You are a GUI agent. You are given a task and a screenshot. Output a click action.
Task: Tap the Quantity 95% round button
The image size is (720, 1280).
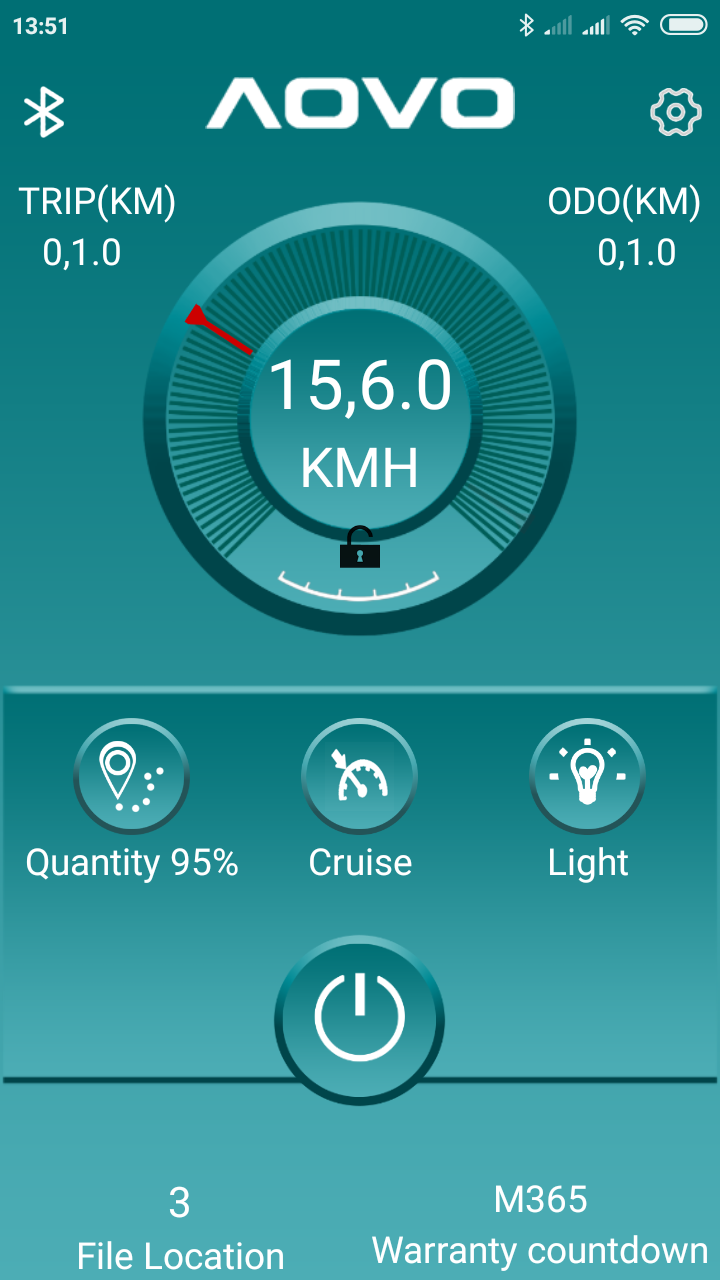(x=131, y=776)
